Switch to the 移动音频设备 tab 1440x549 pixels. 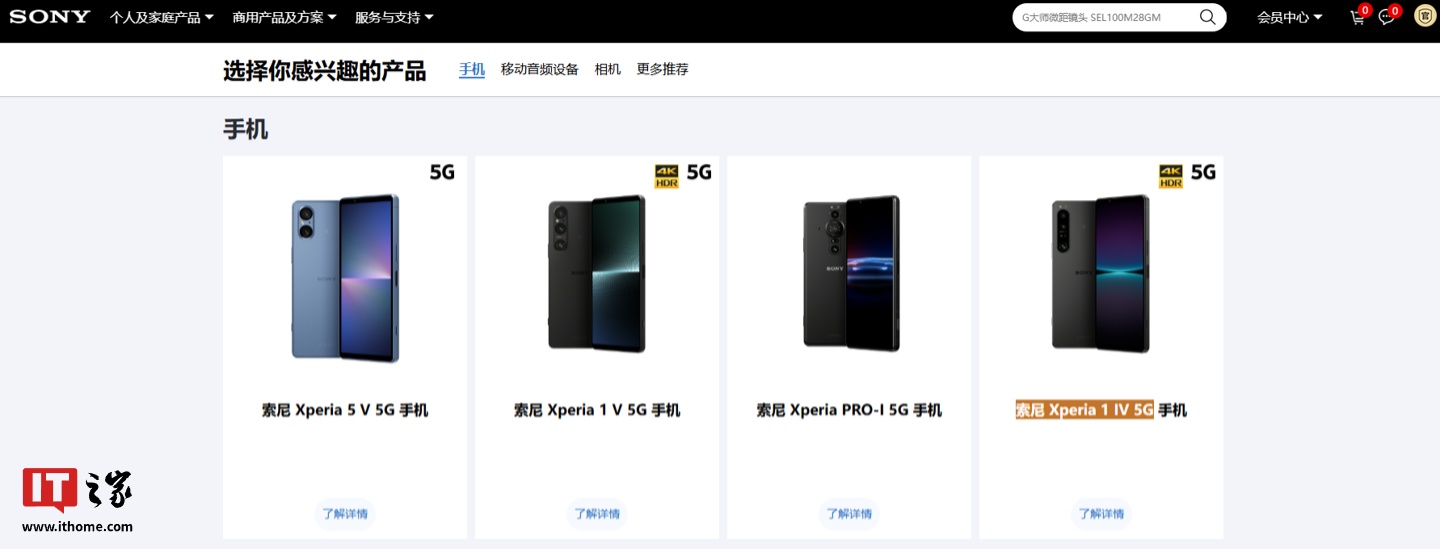(539, 69)
